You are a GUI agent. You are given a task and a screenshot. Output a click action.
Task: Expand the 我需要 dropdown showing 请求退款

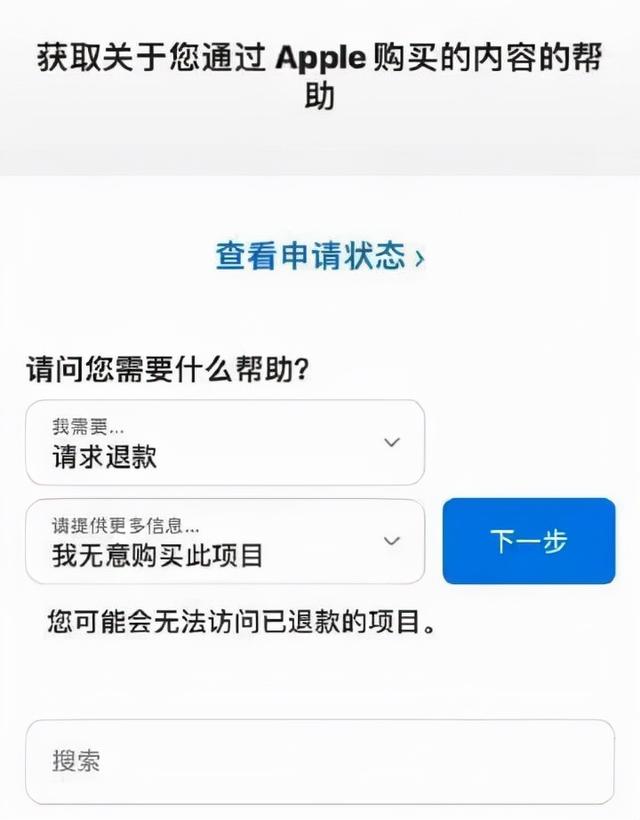point(225,443)
